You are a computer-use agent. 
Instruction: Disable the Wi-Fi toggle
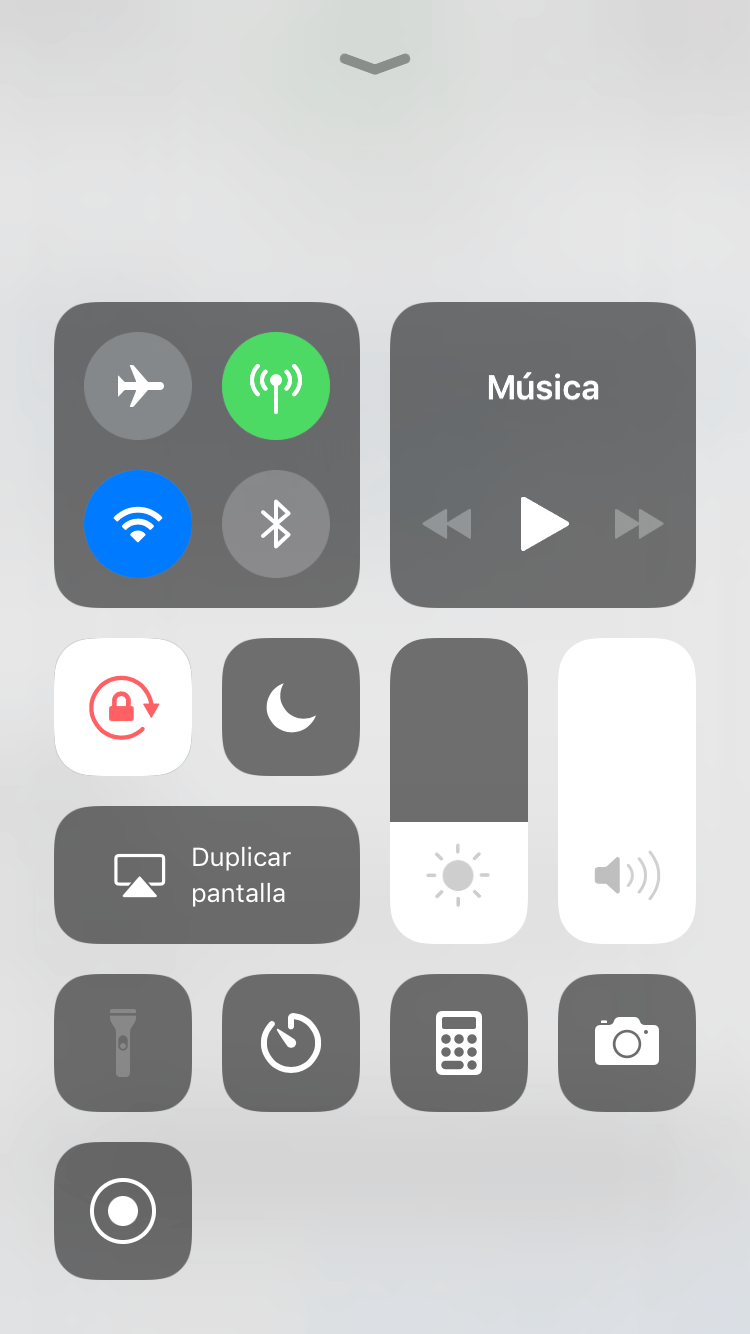[138, 524]
